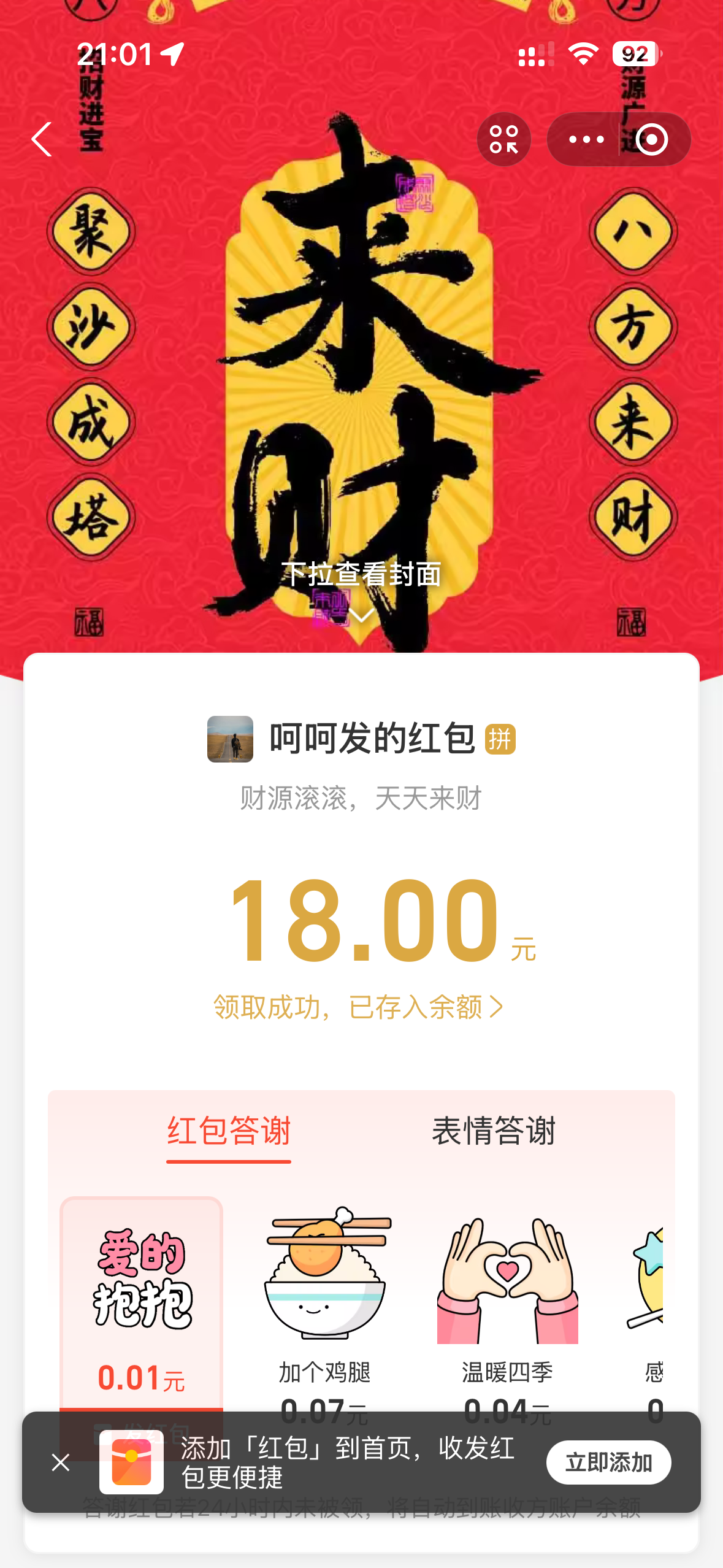Open 领取成功，已存入余额 link

coord(359,1007)
